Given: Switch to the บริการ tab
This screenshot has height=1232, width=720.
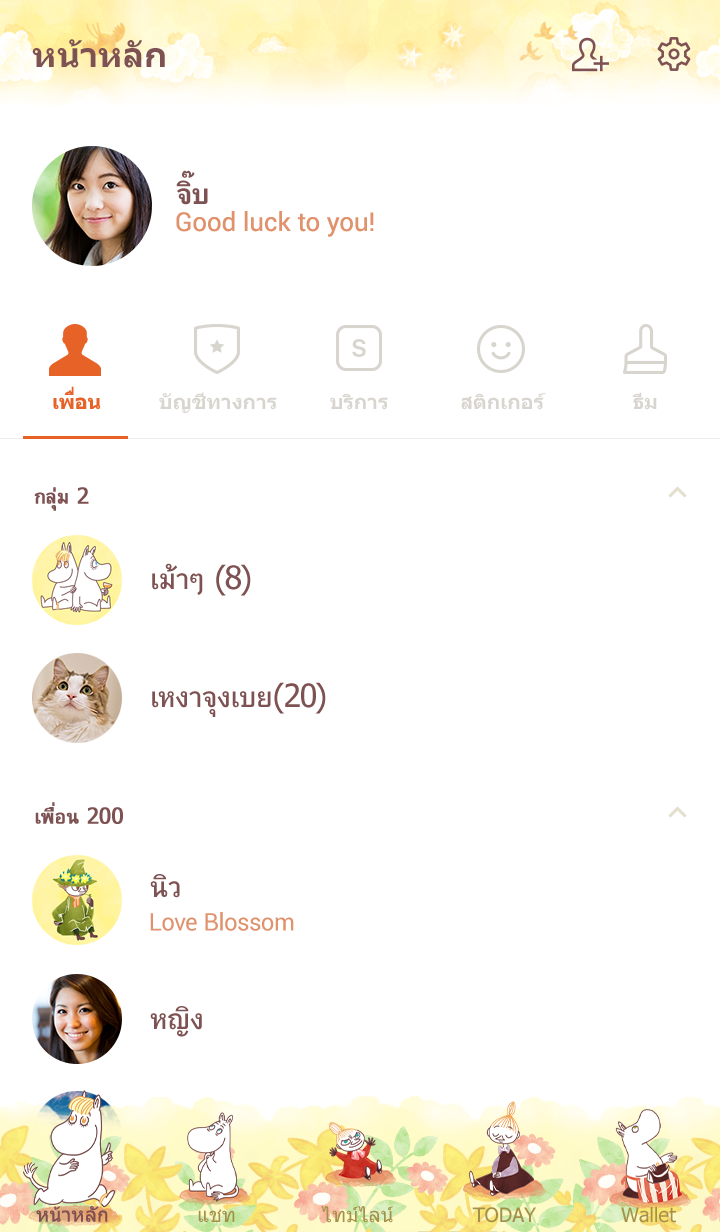Looking at the screenshot, I should (x=358, y=370).
